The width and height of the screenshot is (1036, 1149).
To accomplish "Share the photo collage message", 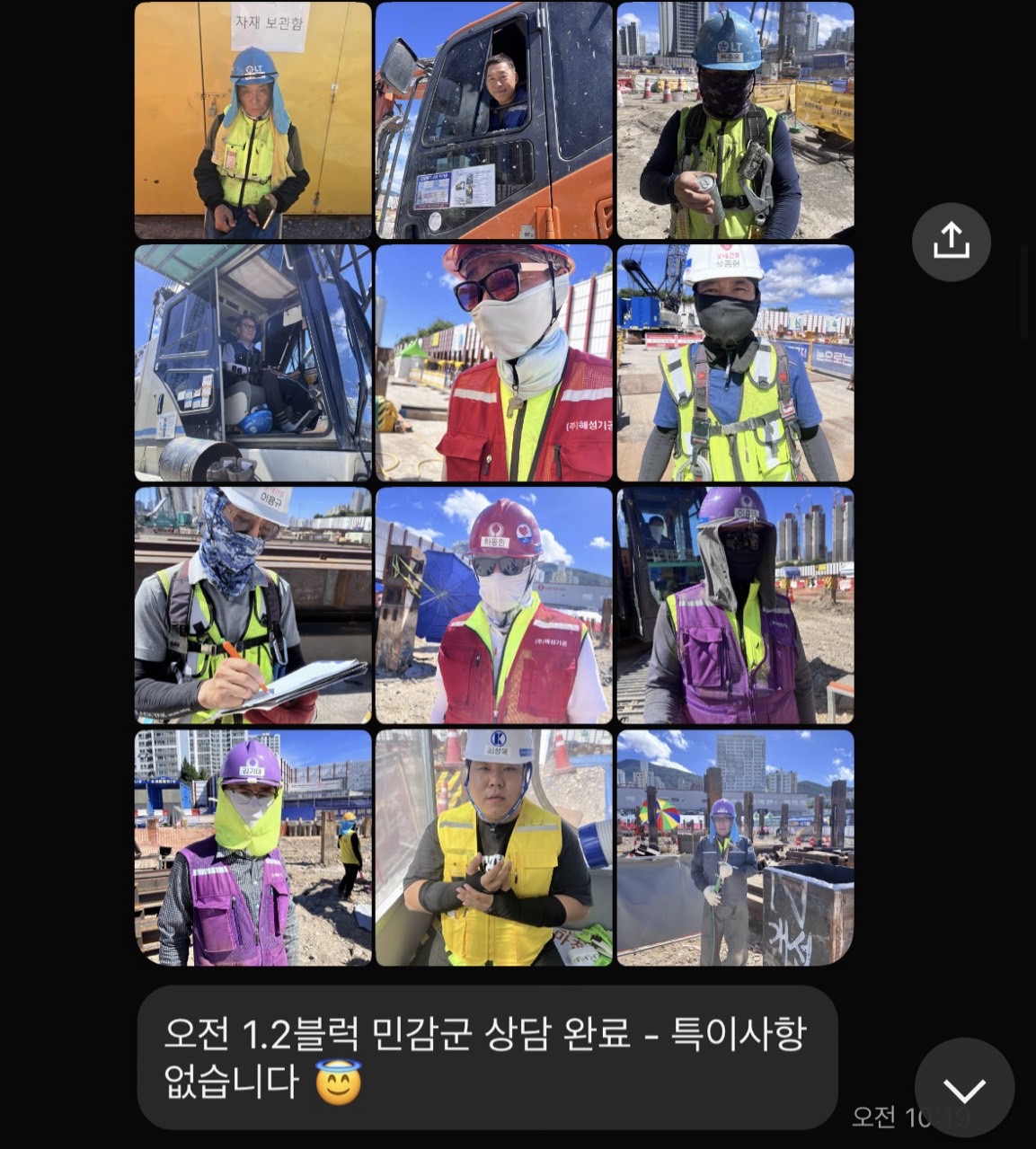I will pyautogui.click(x=951, y=242).
